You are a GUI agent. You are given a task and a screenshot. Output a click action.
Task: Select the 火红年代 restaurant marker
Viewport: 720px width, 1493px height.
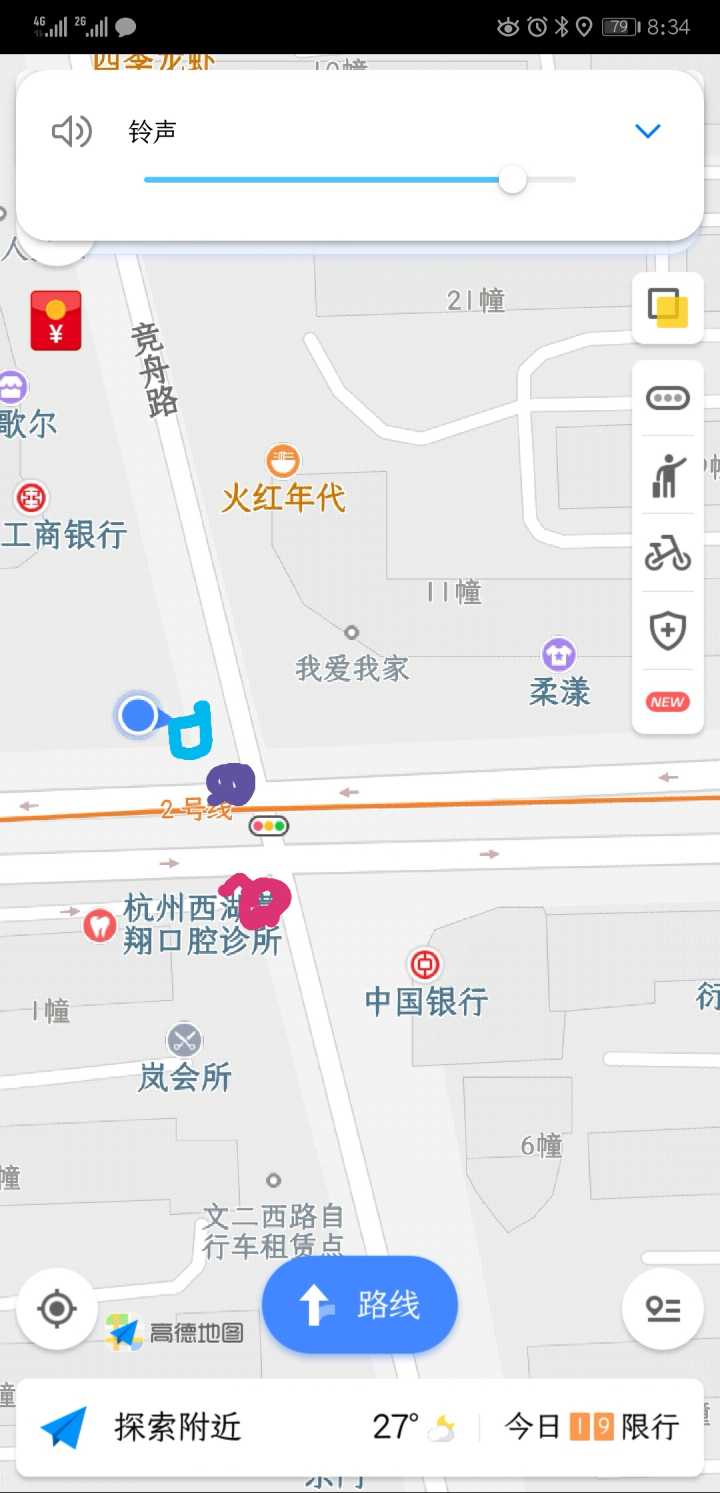[284, 461]
